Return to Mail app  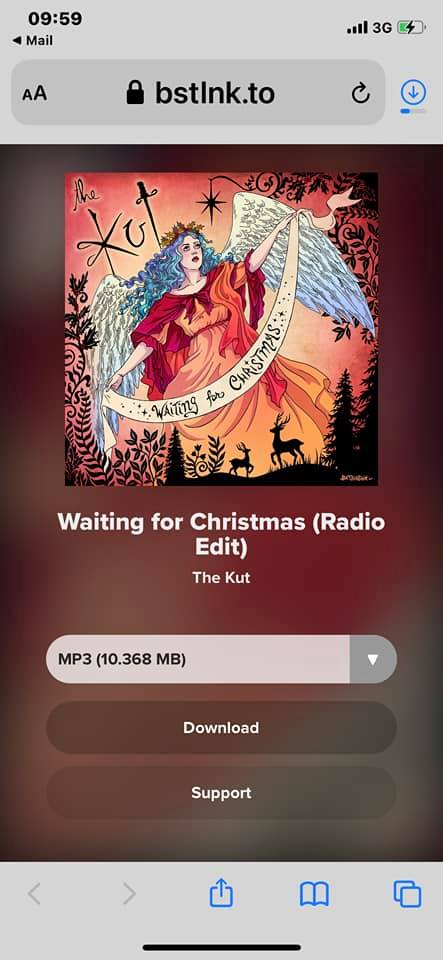(32, 40)
